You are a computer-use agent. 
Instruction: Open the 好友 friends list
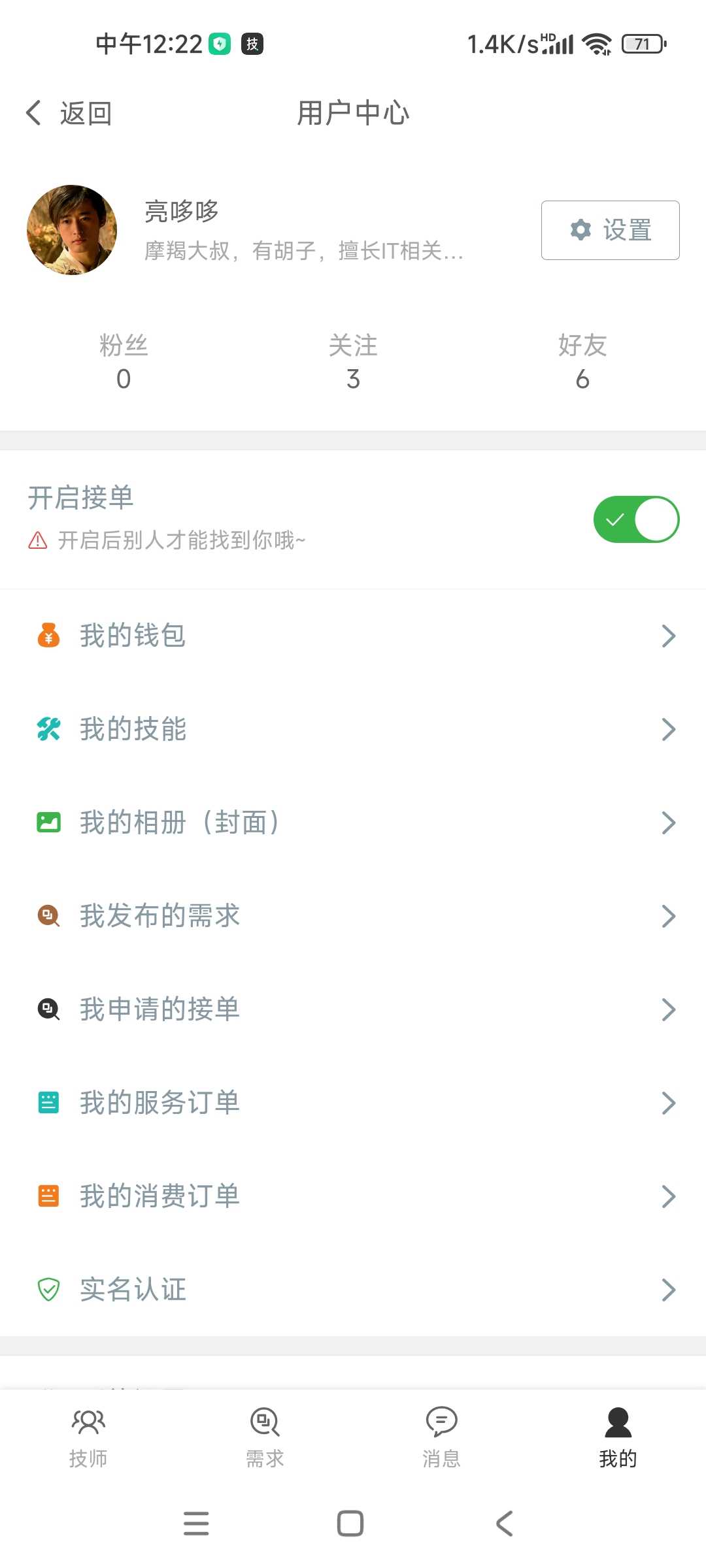(x=582, y=362)
